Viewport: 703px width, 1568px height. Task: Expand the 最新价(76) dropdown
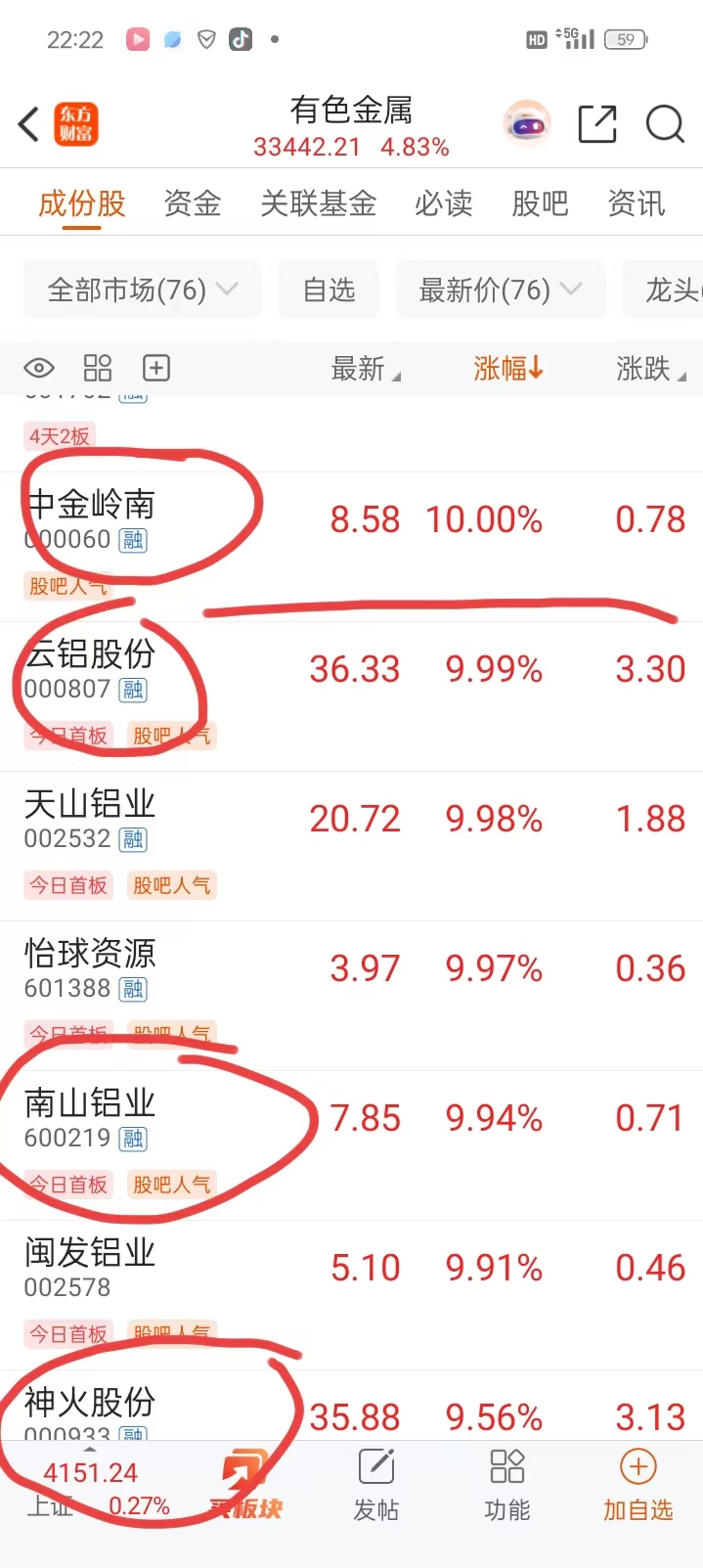500,290
